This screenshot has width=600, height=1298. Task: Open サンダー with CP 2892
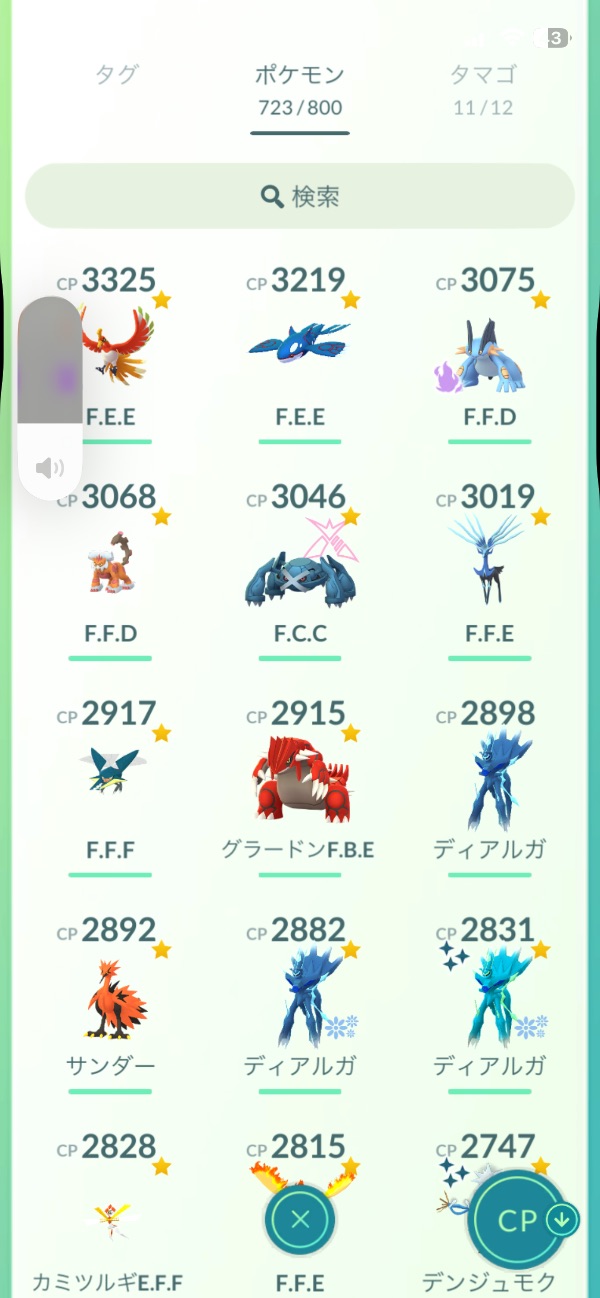(x=110, y=995)
